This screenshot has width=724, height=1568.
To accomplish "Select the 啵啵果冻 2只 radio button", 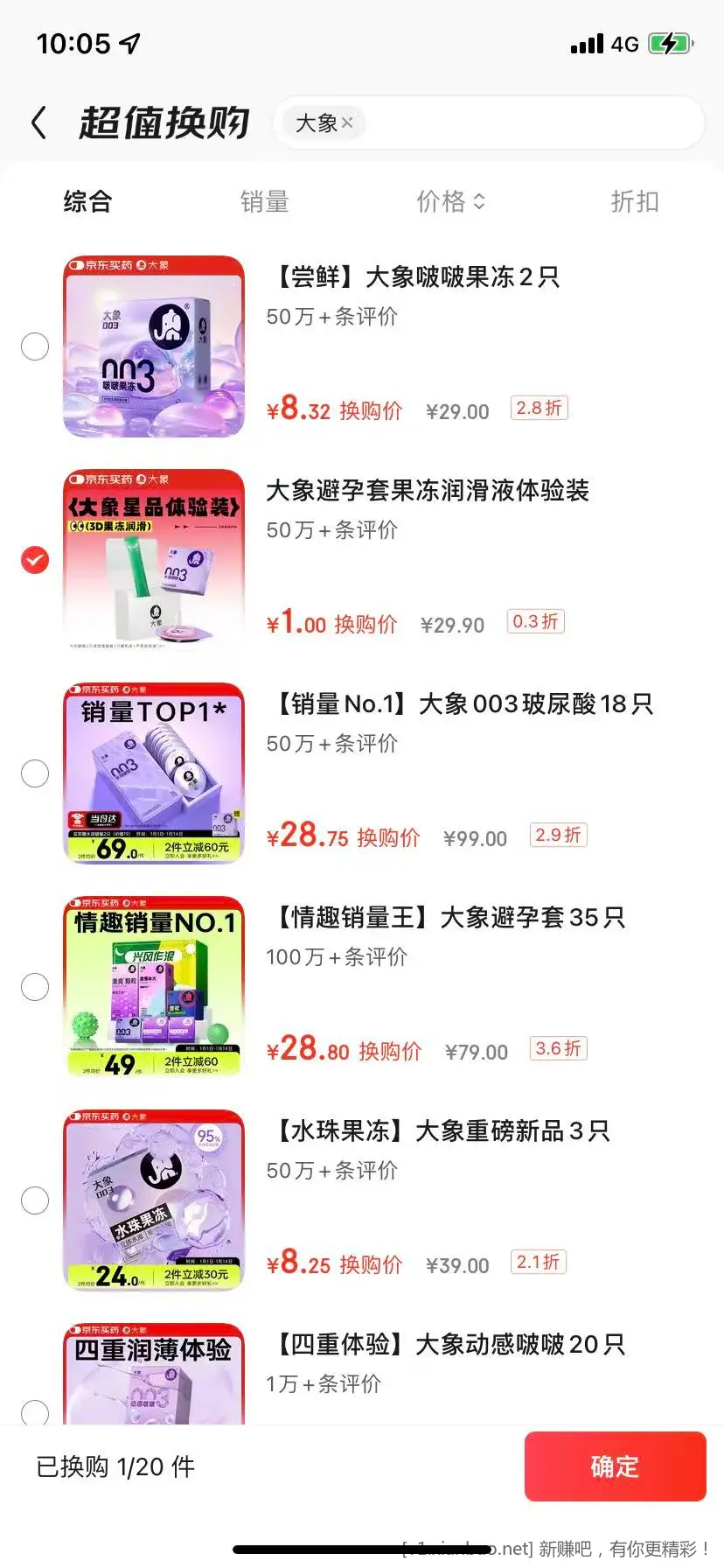I will click(x=35, y=346).
